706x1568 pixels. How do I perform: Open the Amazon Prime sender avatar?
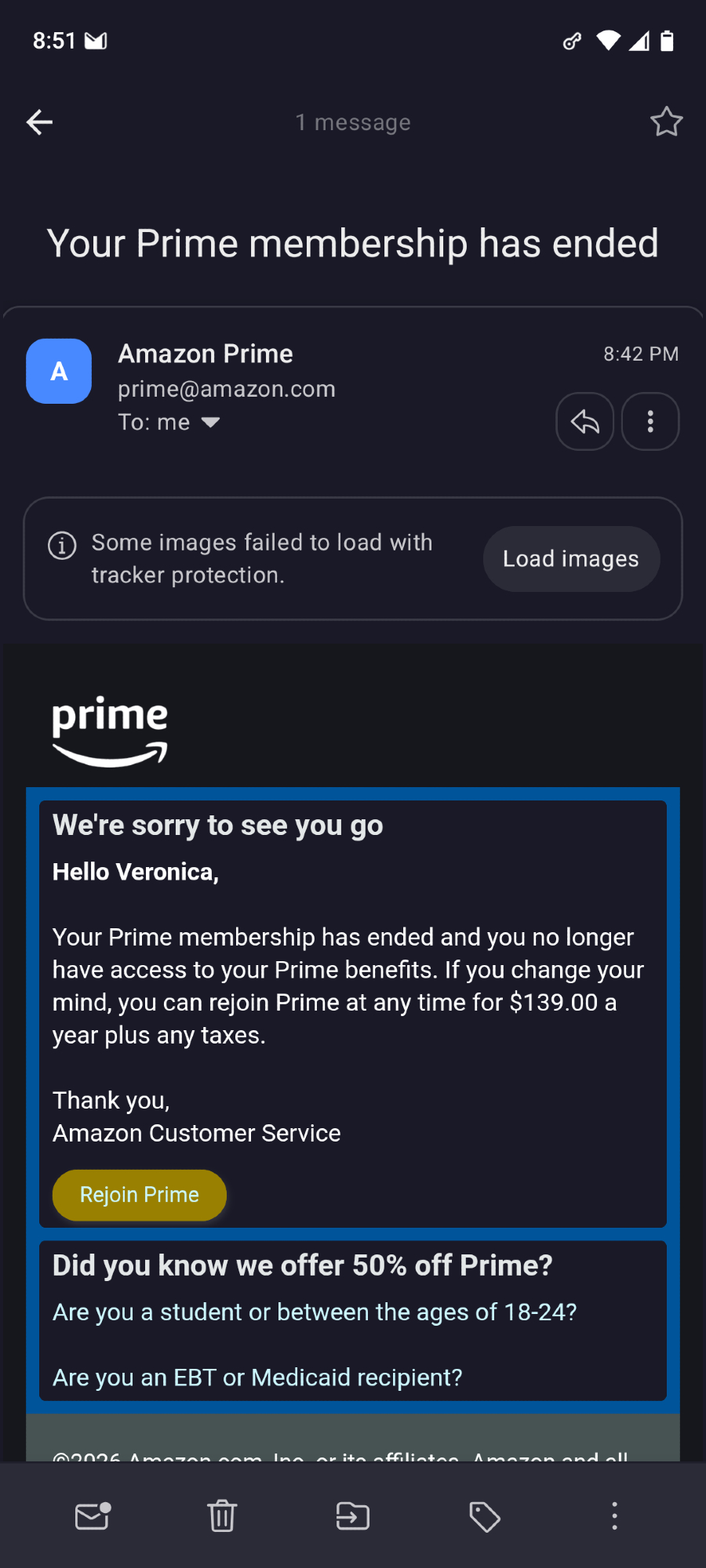click(59, 372)
